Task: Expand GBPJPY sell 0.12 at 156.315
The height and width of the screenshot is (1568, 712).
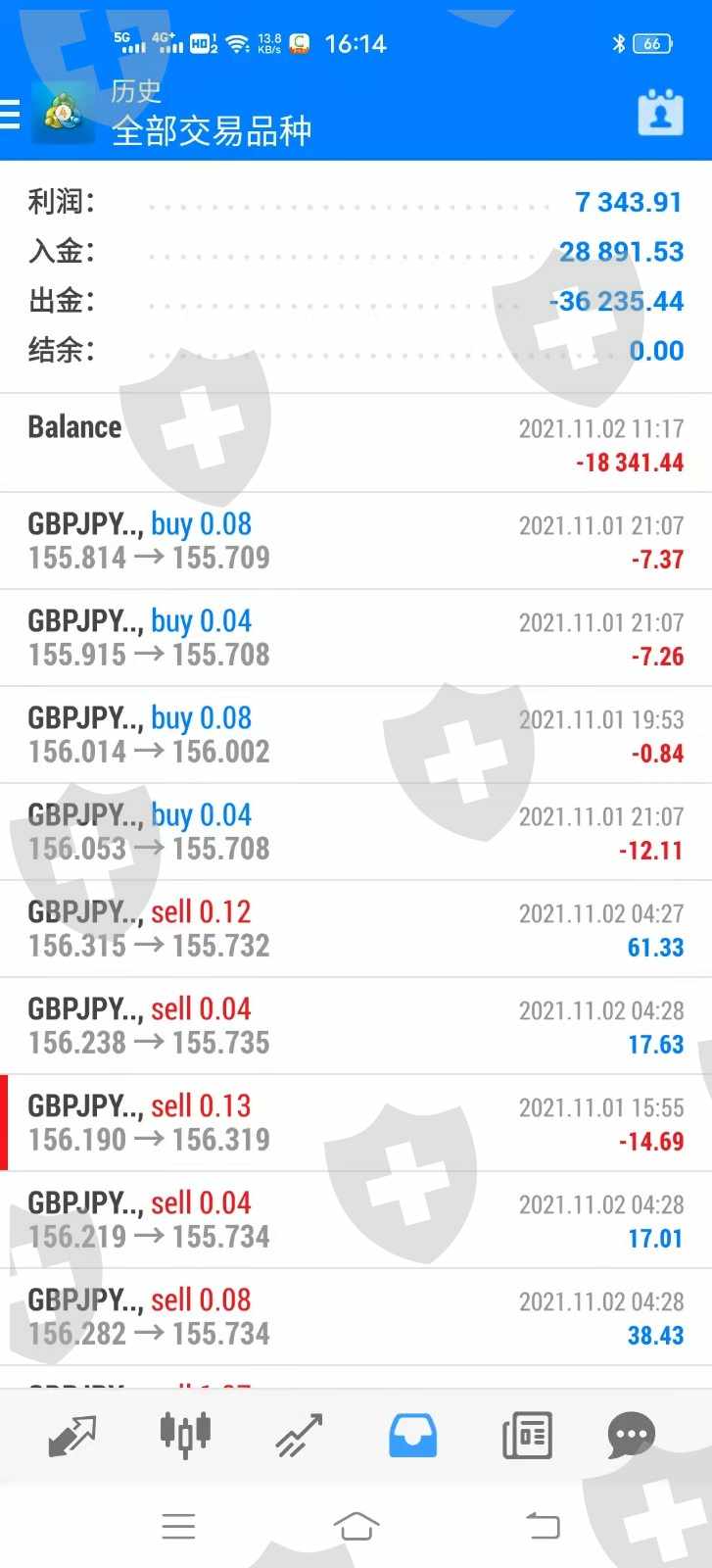Action: tap(356, 928)
